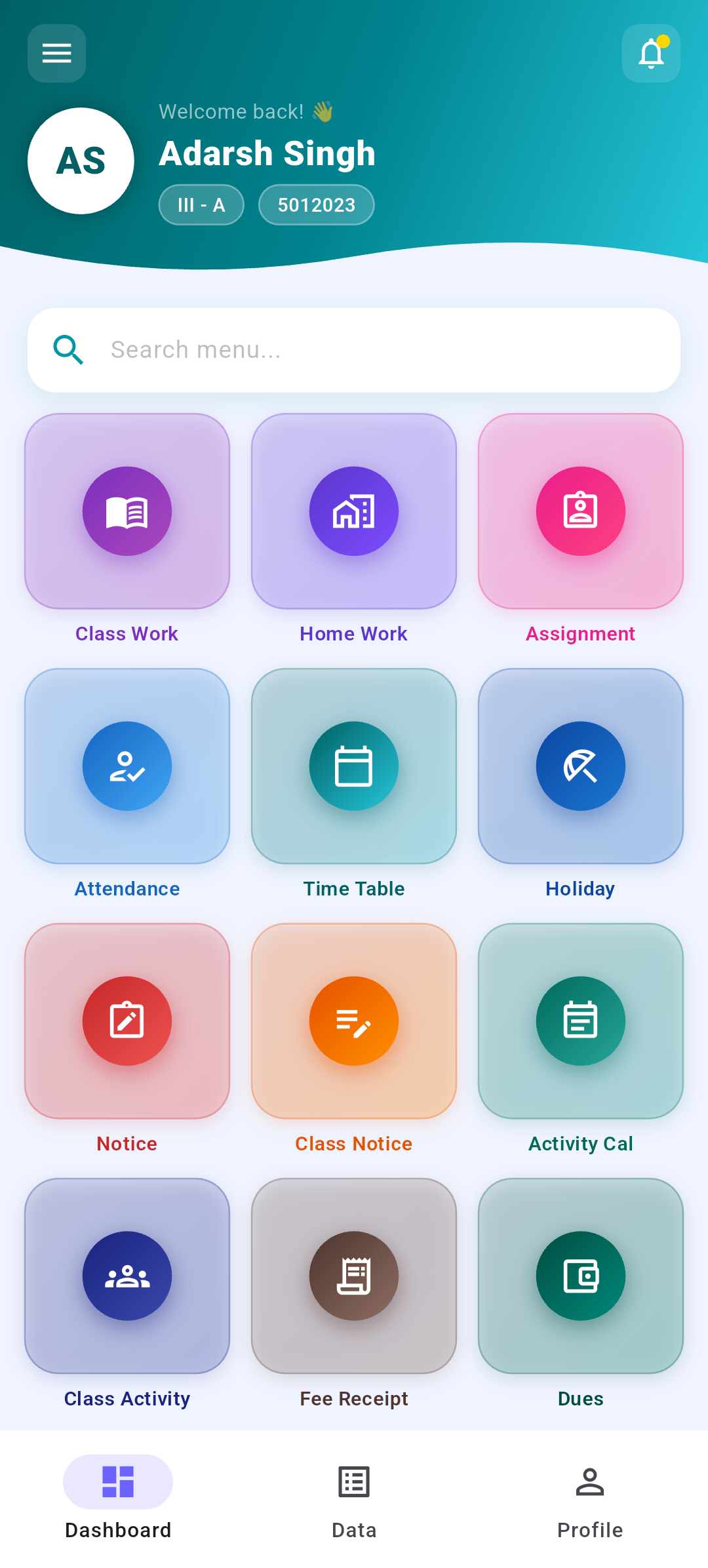Screen dimensions: 708x1568
Task: Open the Class Notice tile
Action: pos(354,1021)
